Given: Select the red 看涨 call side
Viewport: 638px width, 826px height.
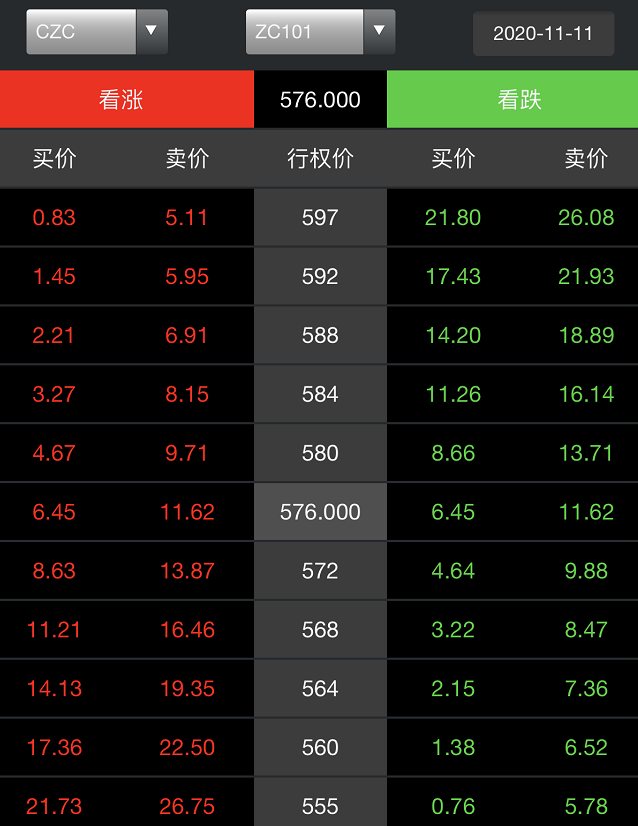Looking at the screenshot, I should 126,99.
